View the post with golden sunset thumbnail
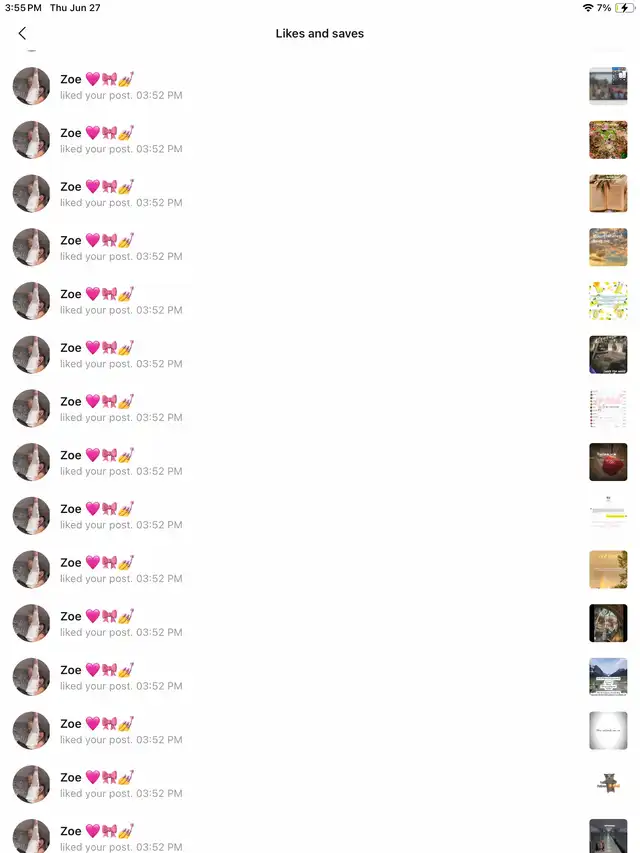Screen dimensions: 640x853 608,569
